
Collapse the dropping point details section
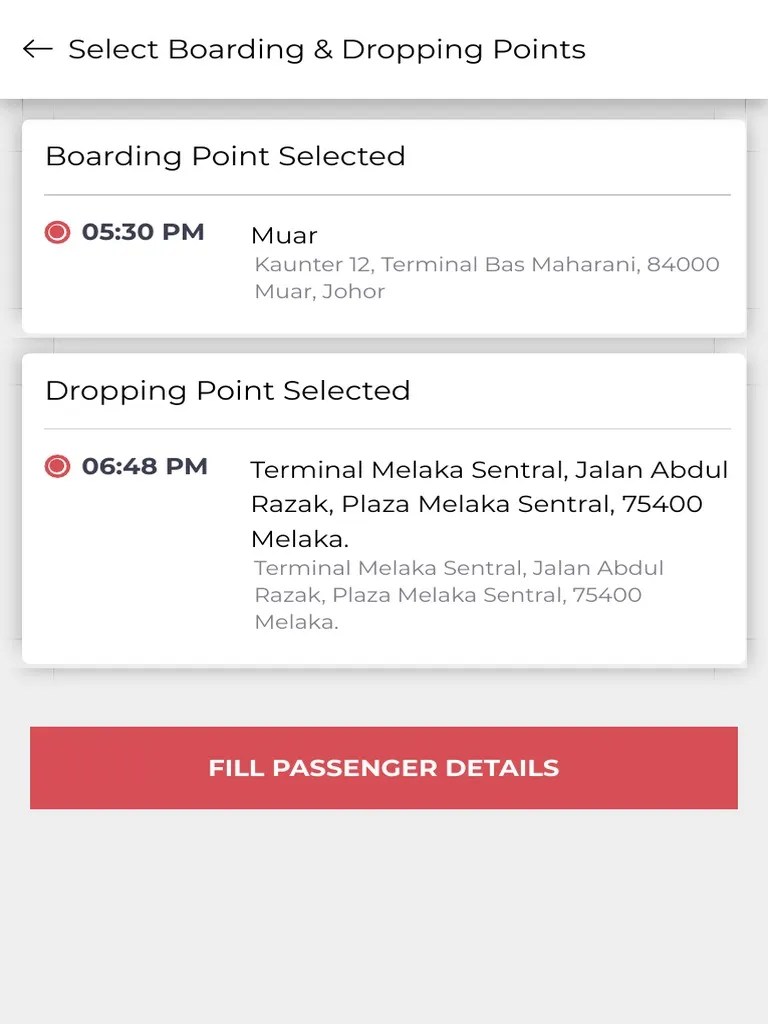227,391
